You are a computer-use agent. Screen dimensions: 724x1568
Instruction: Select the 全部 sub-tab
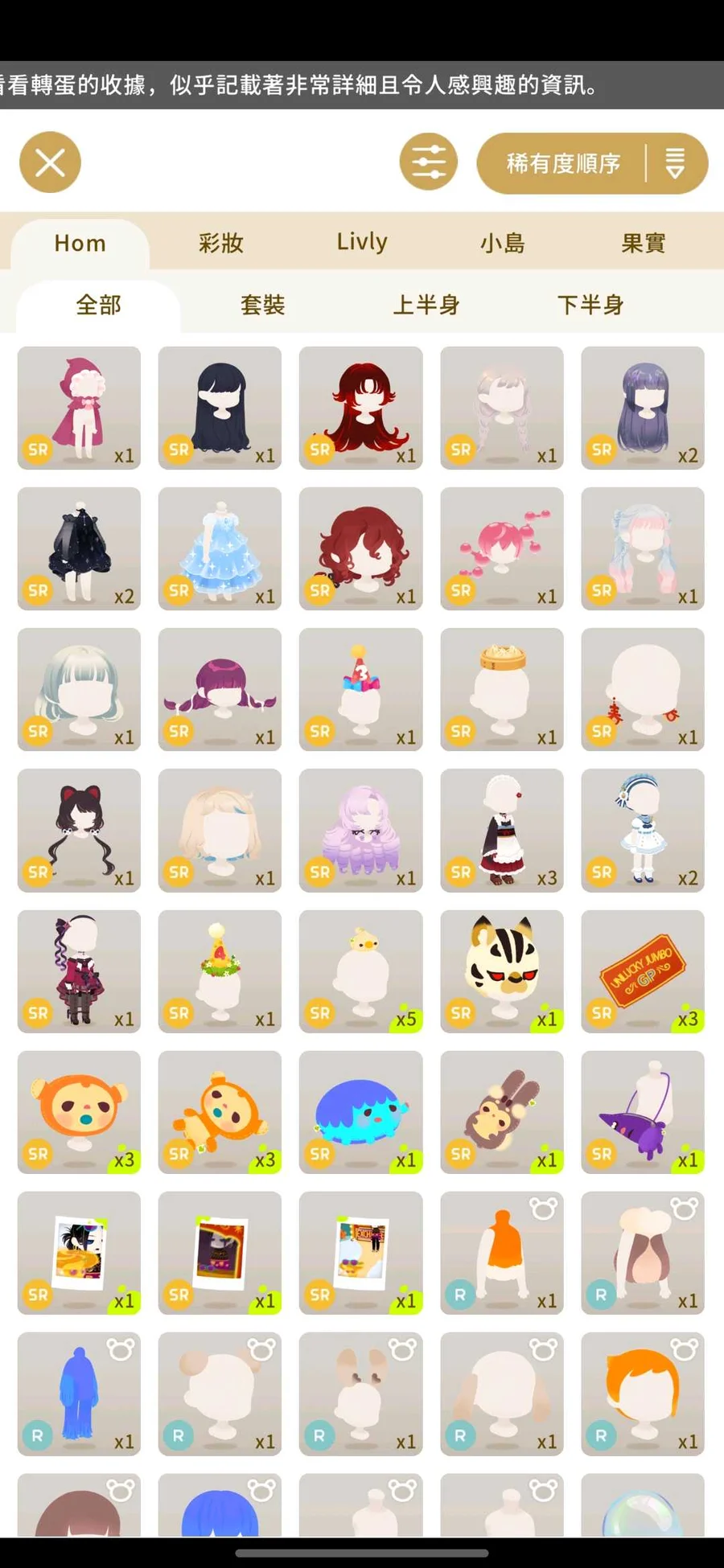[98, 305]
